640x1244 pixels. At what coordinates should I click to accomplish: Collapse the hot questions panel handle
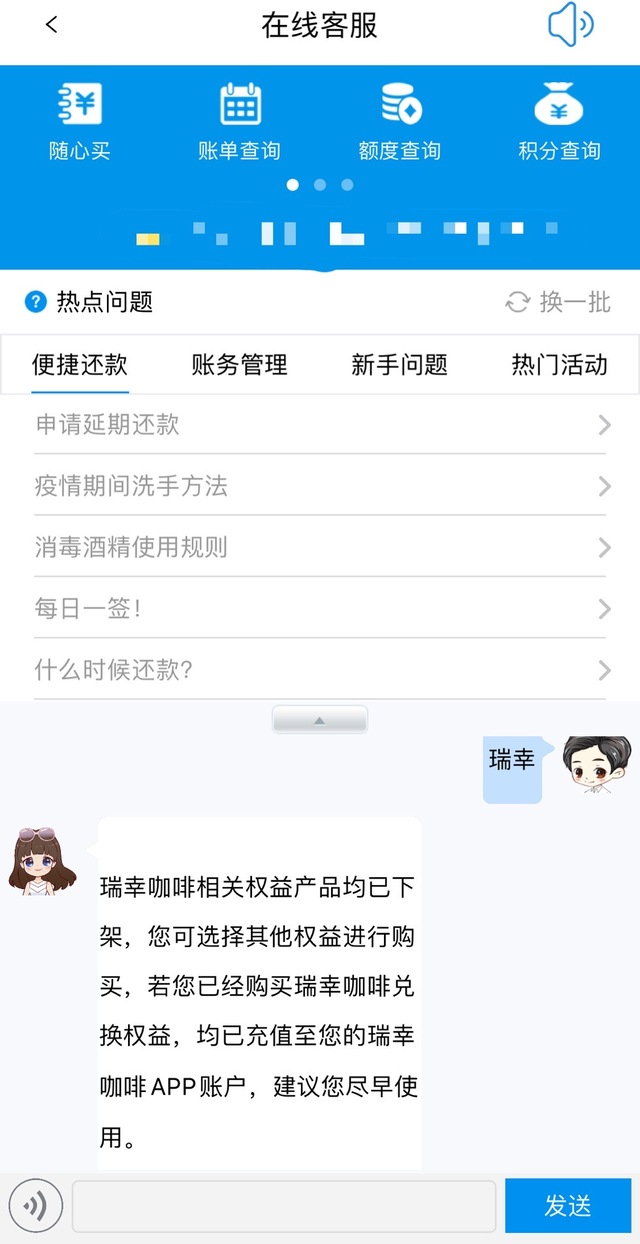coord(320,720)
